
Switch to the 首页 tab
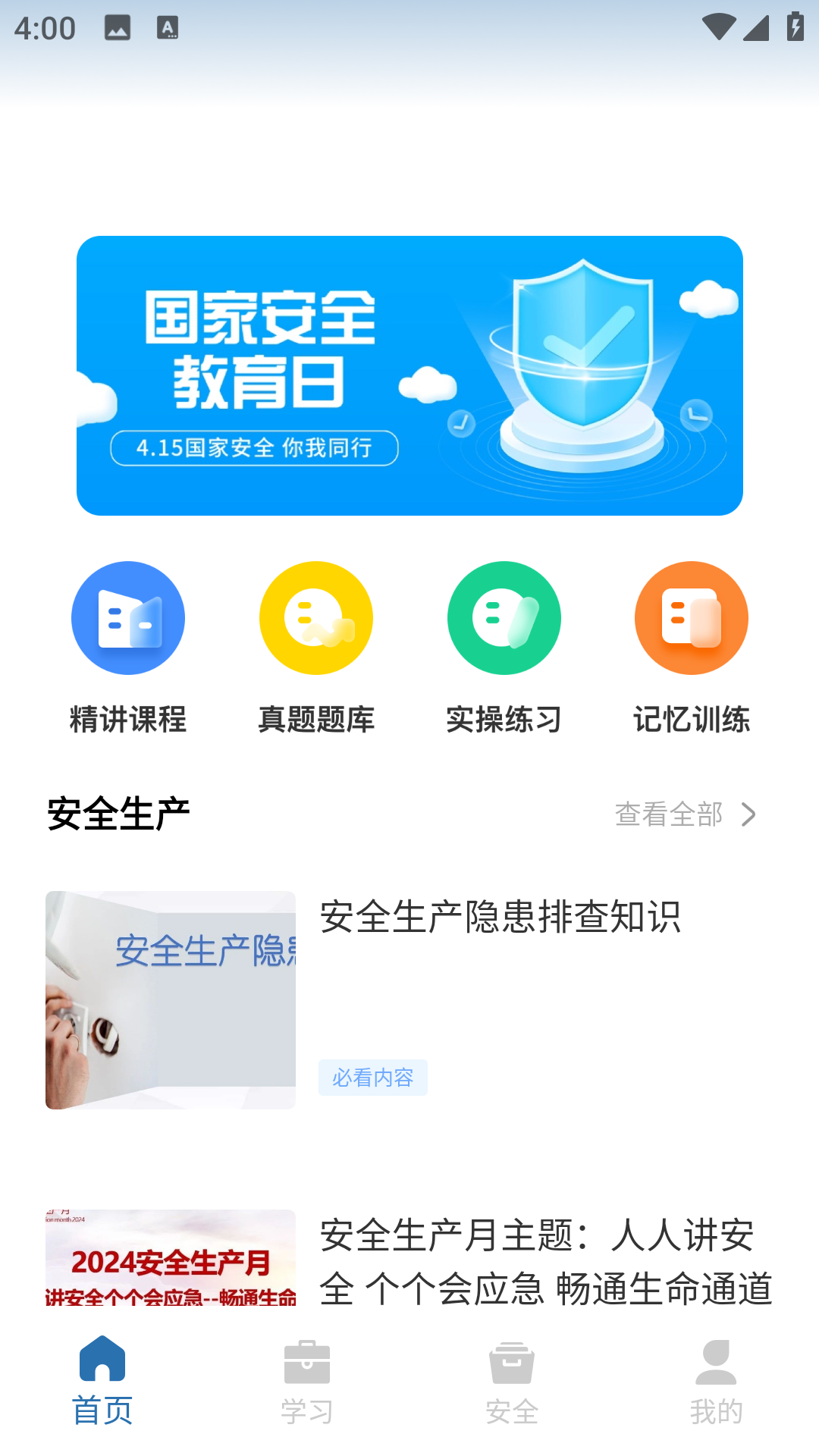[102, 1382]
